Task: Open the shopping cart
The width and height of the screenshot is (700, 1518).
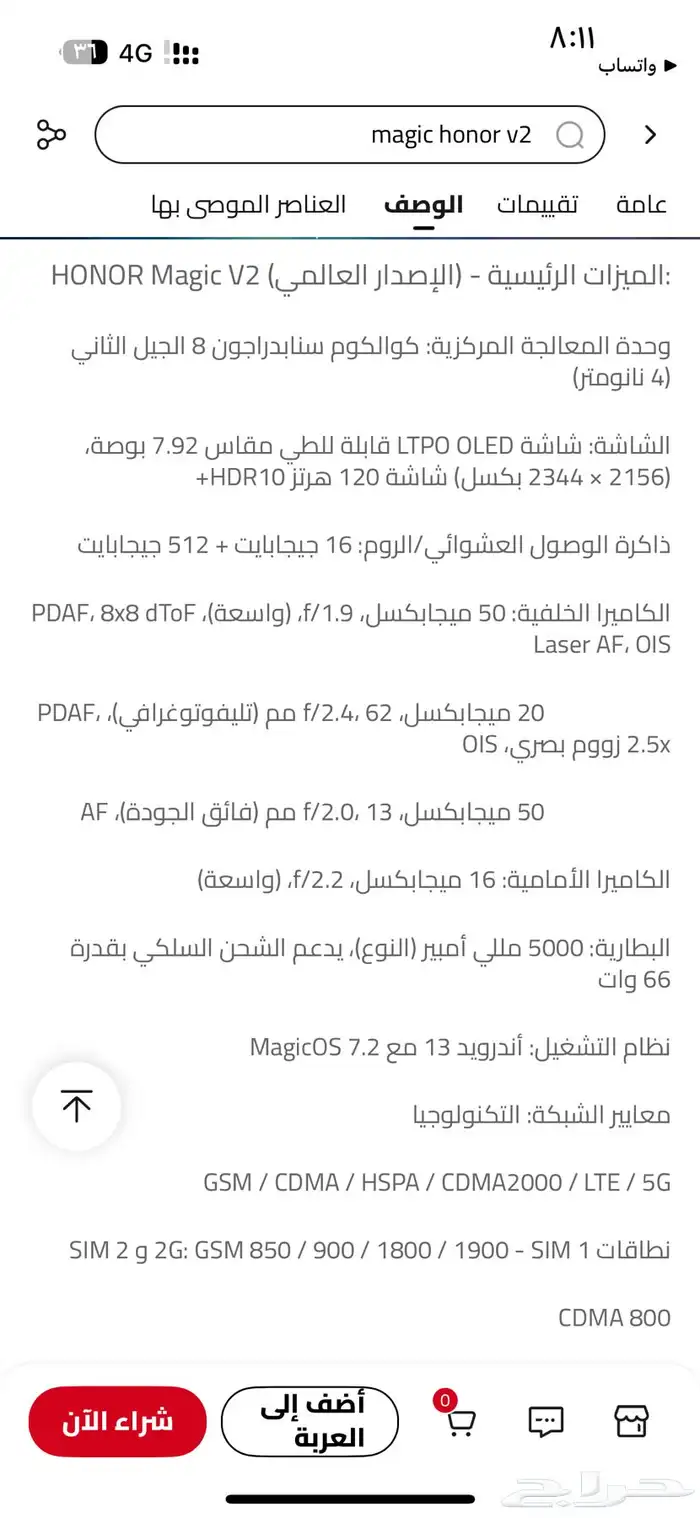Action: coord(458,1420)
